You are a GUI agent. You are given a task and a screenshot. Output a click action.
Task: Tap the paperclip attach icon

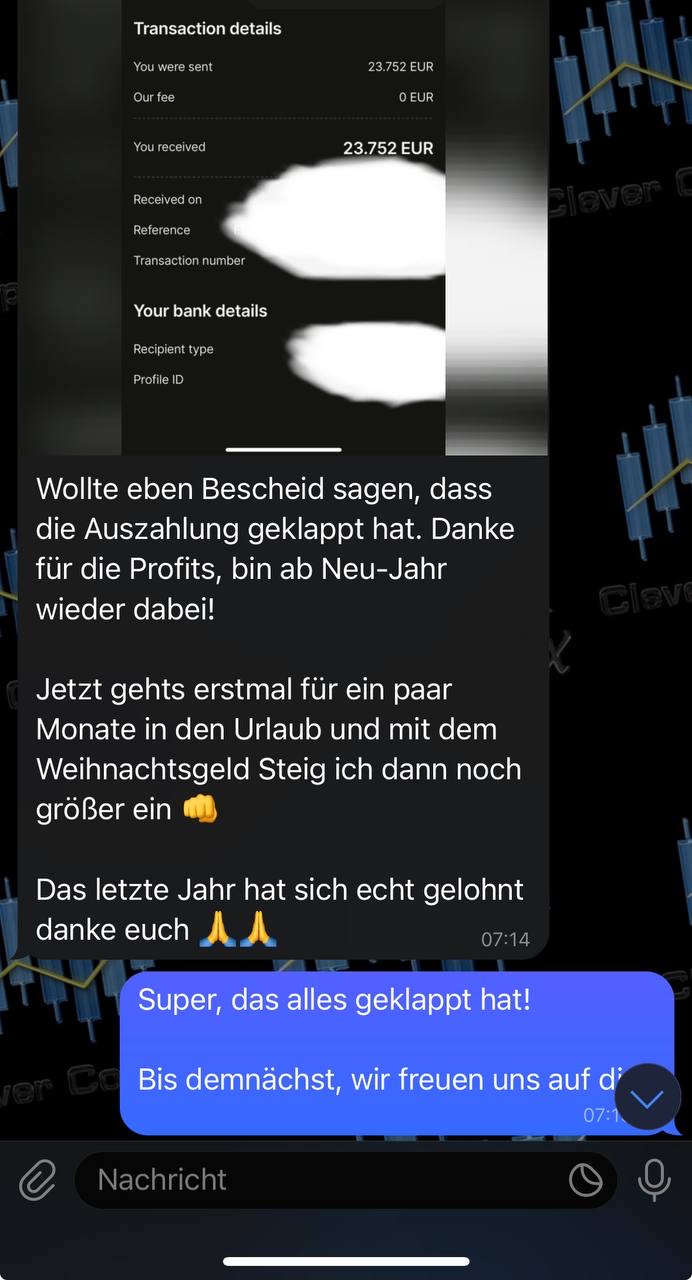37,1181
